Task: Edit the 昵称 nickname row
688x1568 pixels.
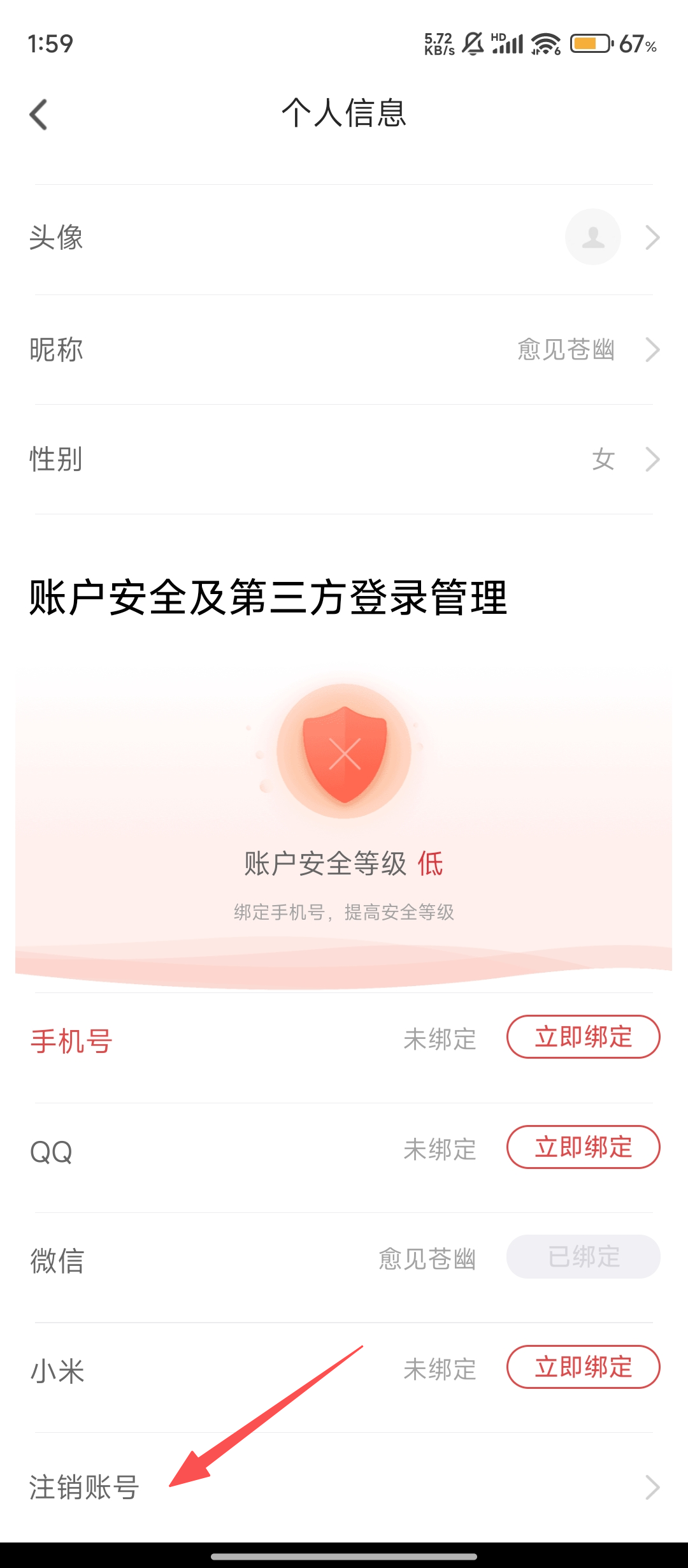Action: (x=344, y=349)
